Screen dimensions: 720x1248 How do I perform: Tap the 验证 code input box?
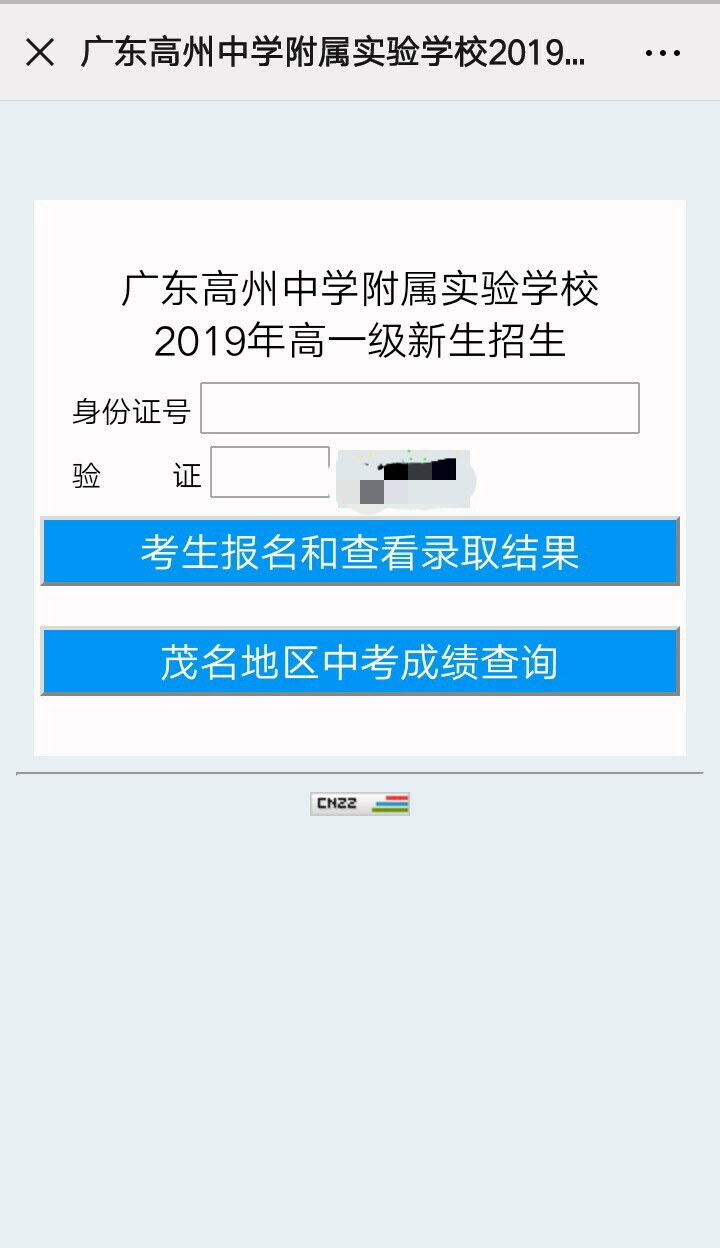pos(269,472)
